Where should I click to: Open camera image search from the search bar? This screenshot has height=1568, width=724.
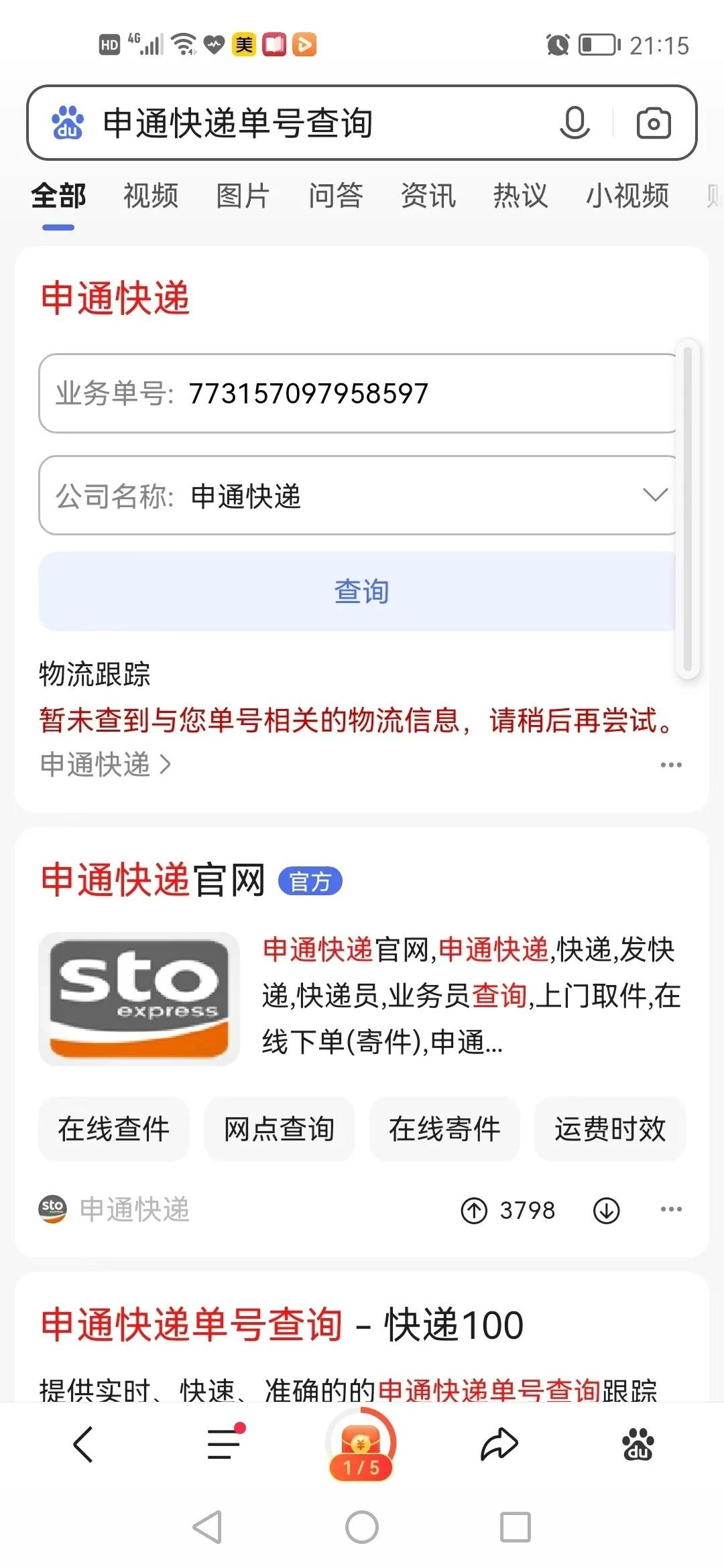[x=653, y=123]
